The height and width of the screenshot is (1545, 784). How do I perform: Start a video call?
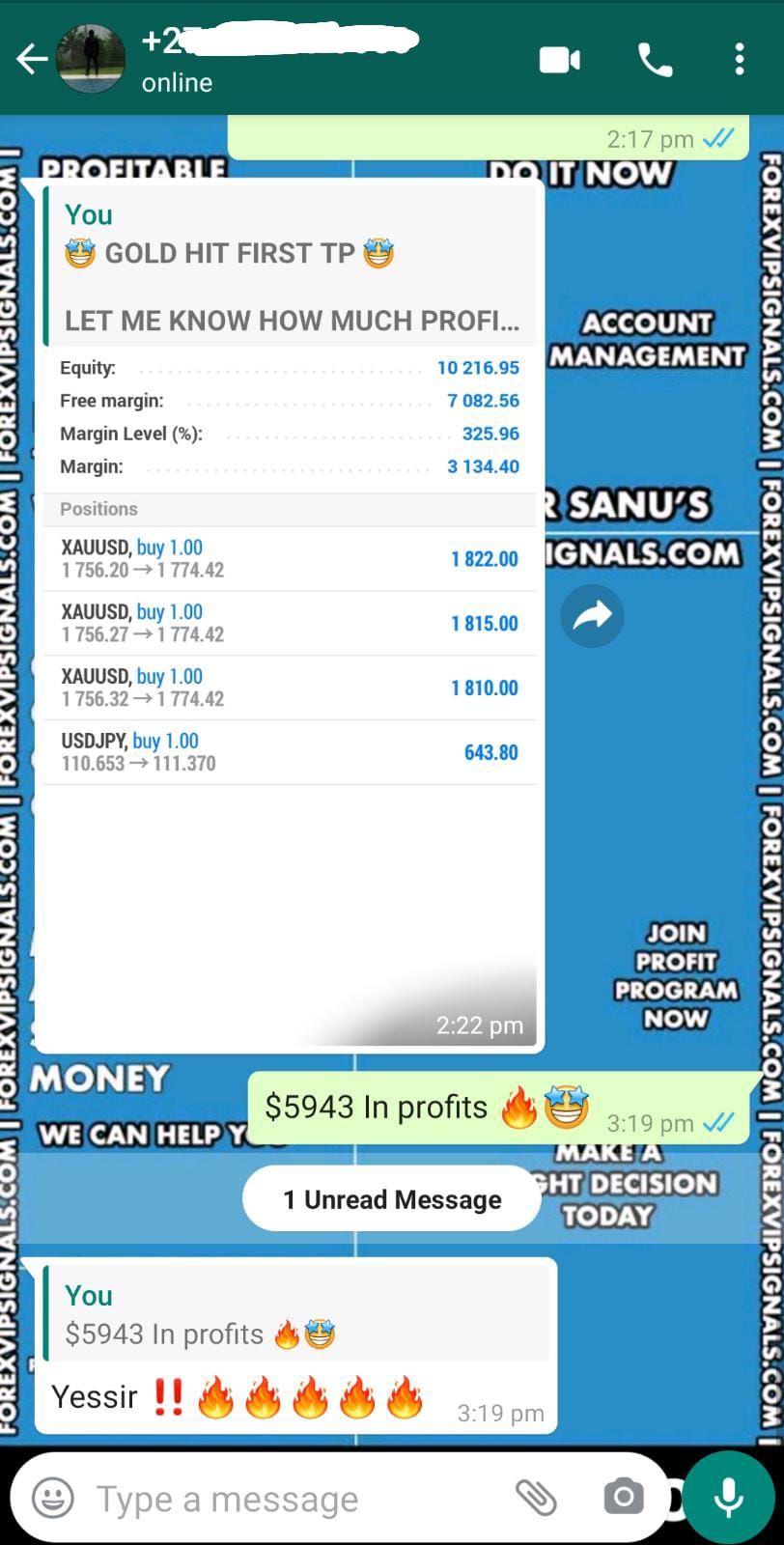coord(560,60)
